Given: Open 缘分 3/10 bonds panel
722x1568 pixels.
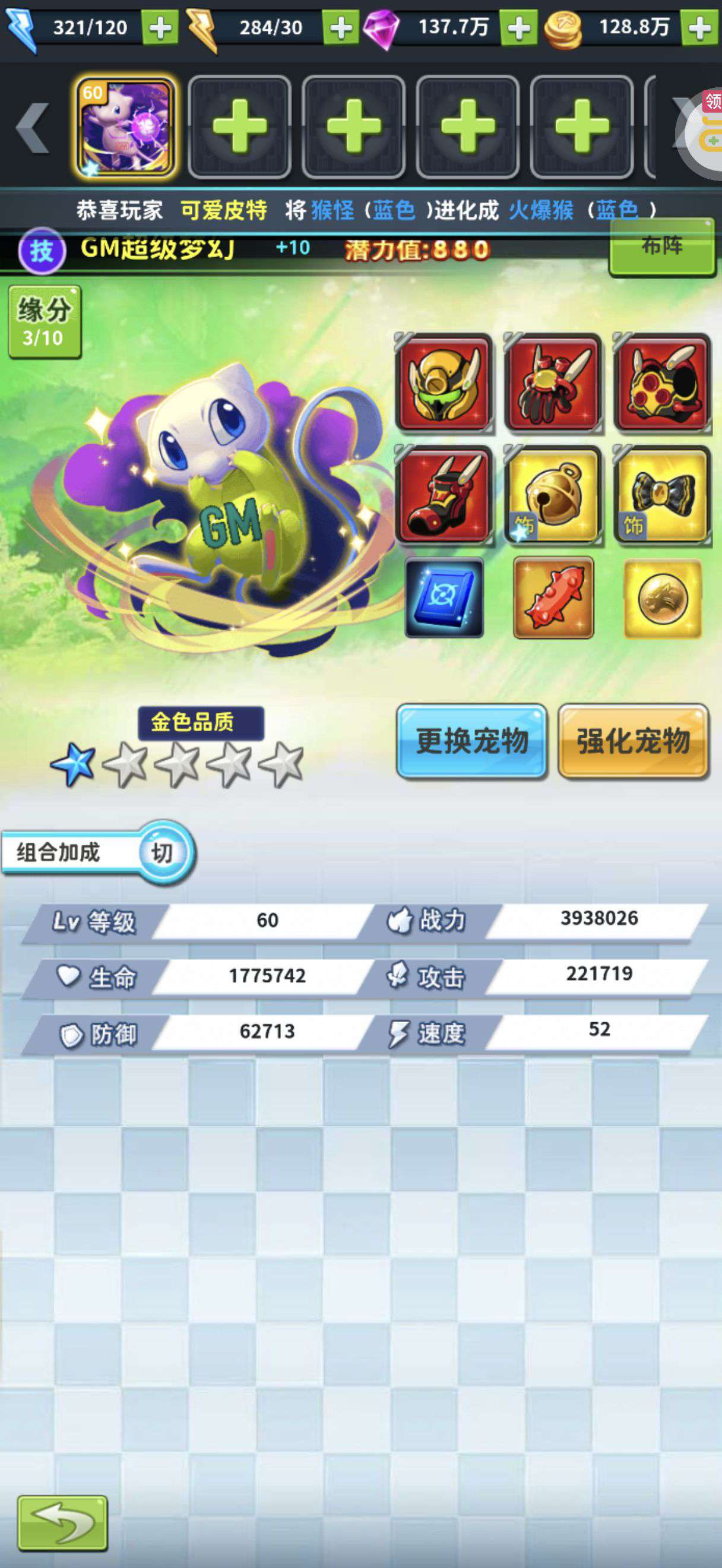Looking at the screenshot, I should click(x=44, y=321).
